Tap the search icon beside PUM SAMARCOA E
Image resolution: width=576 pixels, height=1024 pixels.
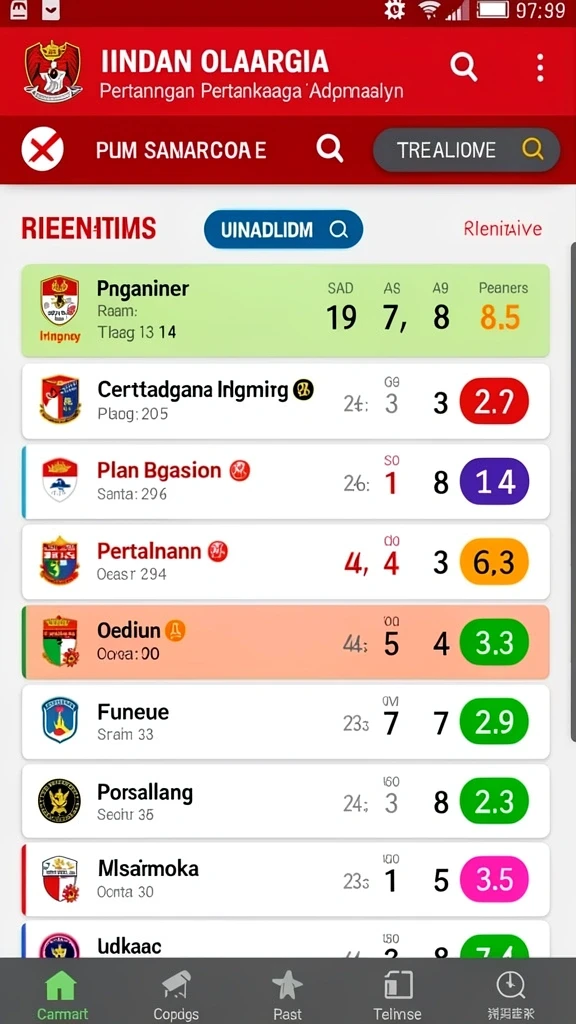click(x=330, y=149)
